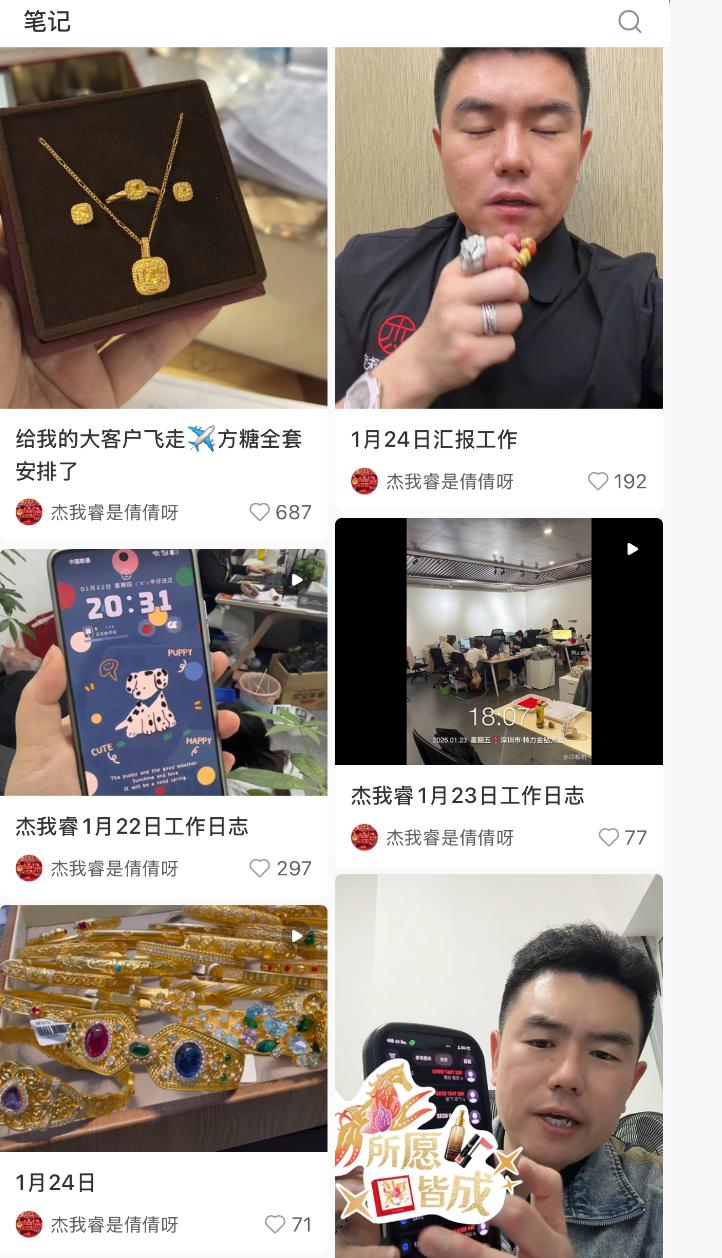Open author profile under 1月24日汇报工作
Image resolution: width=722 pixels, height=1258 pixels.
432,481
